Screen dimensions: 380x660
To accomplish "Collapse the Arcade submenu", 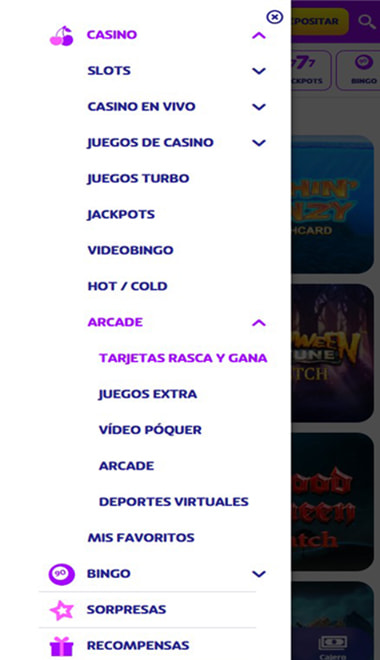I will coord(259,323).
